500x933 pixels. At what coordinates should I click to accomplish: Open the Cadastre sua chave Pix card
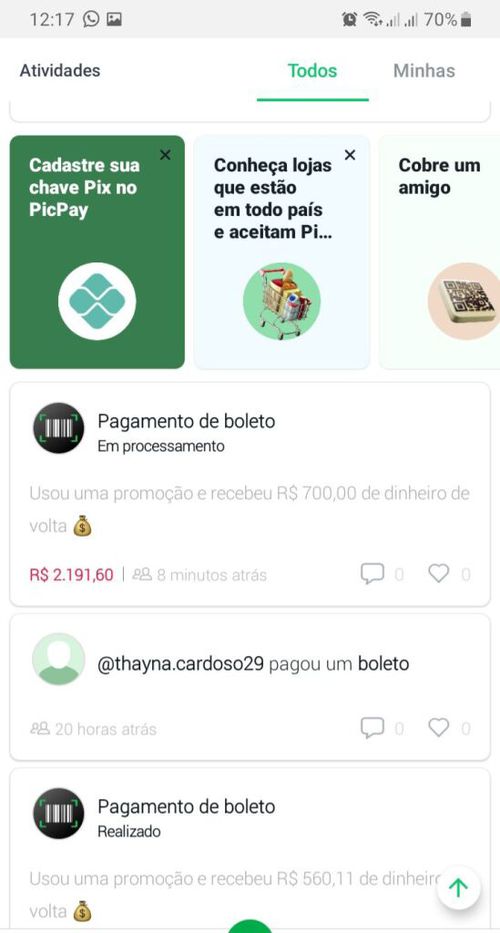click(x=97, y=252)
